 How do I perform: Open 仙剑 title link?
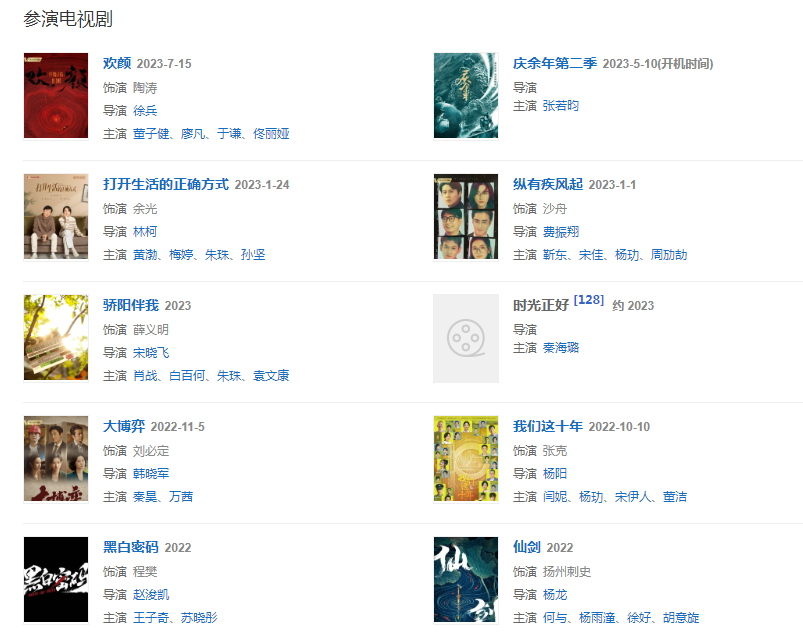526,547
